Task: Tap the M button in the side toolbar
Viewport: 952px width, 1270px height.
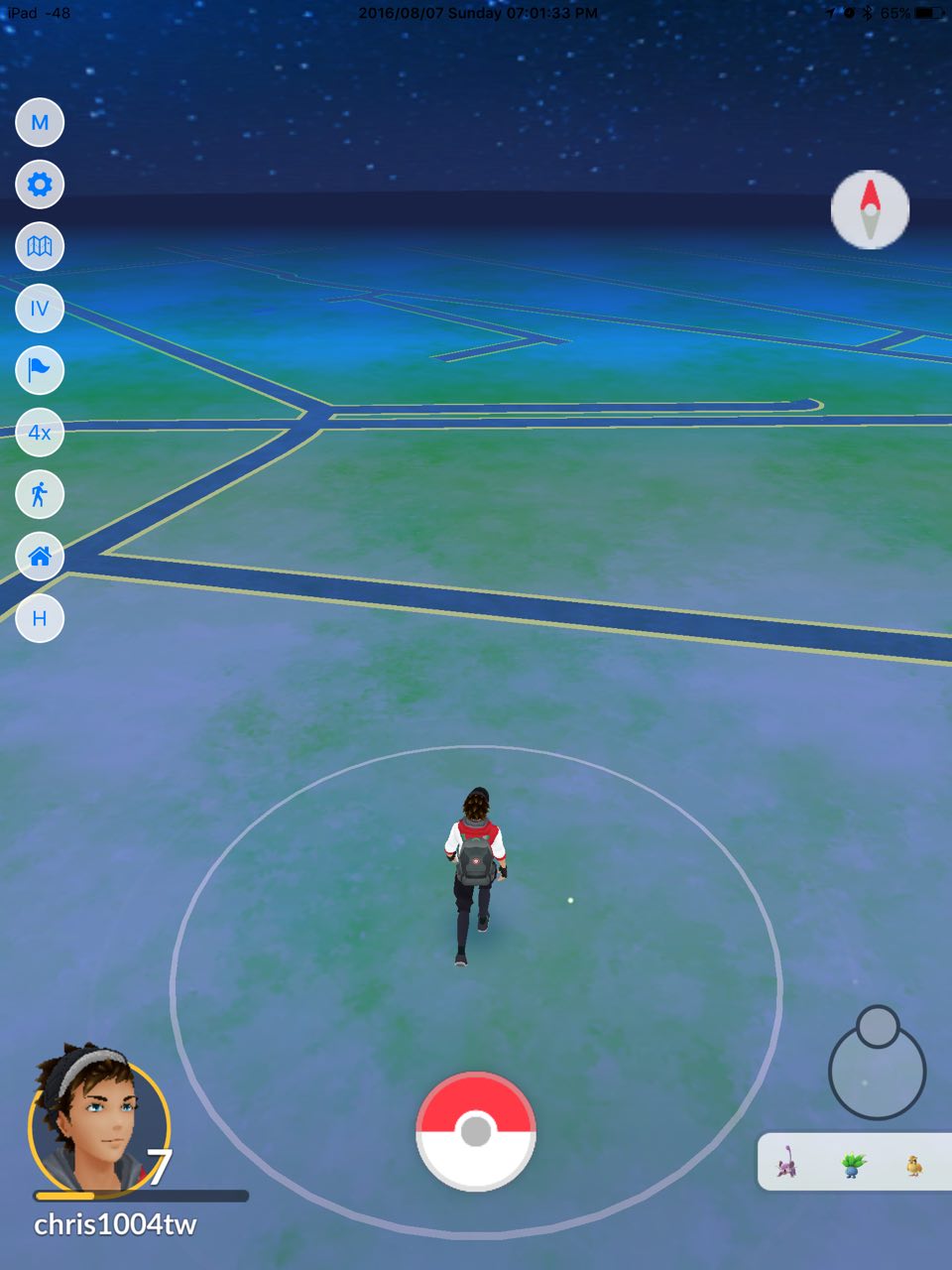Action: coord(40,123)
